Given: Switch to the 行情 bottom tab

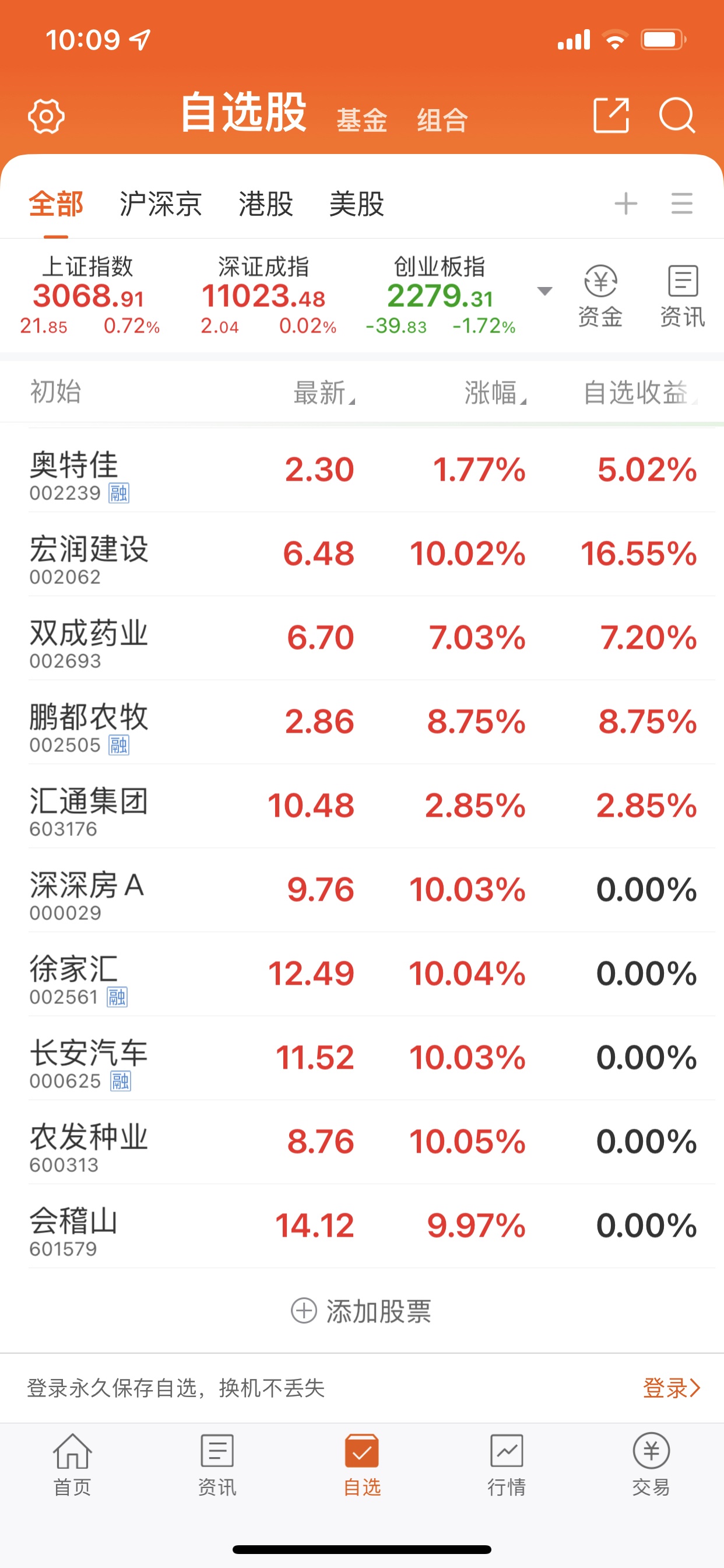Looking at the screenshot, I should tap(507, 1465).
